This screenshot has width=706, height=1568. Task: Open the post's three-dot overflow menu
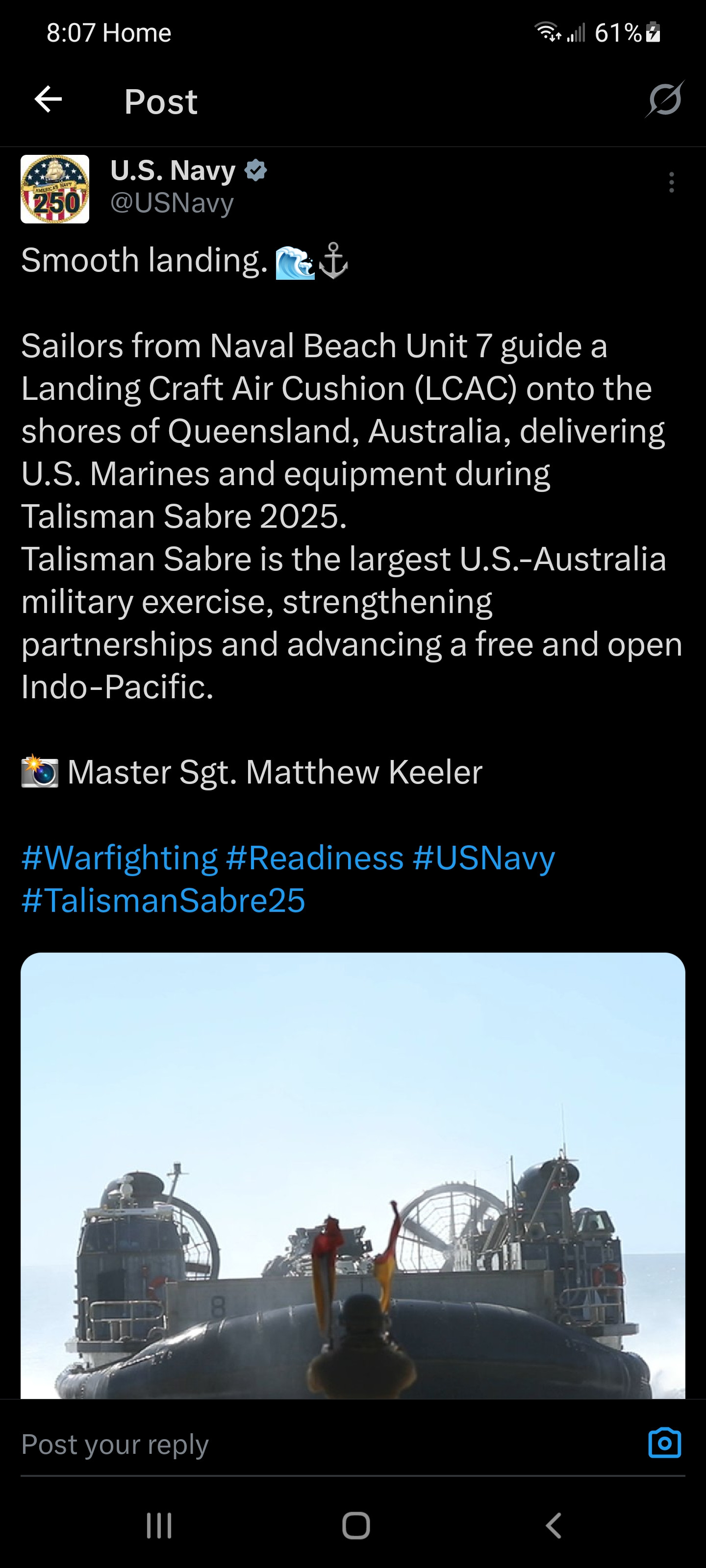pos(671,182)
